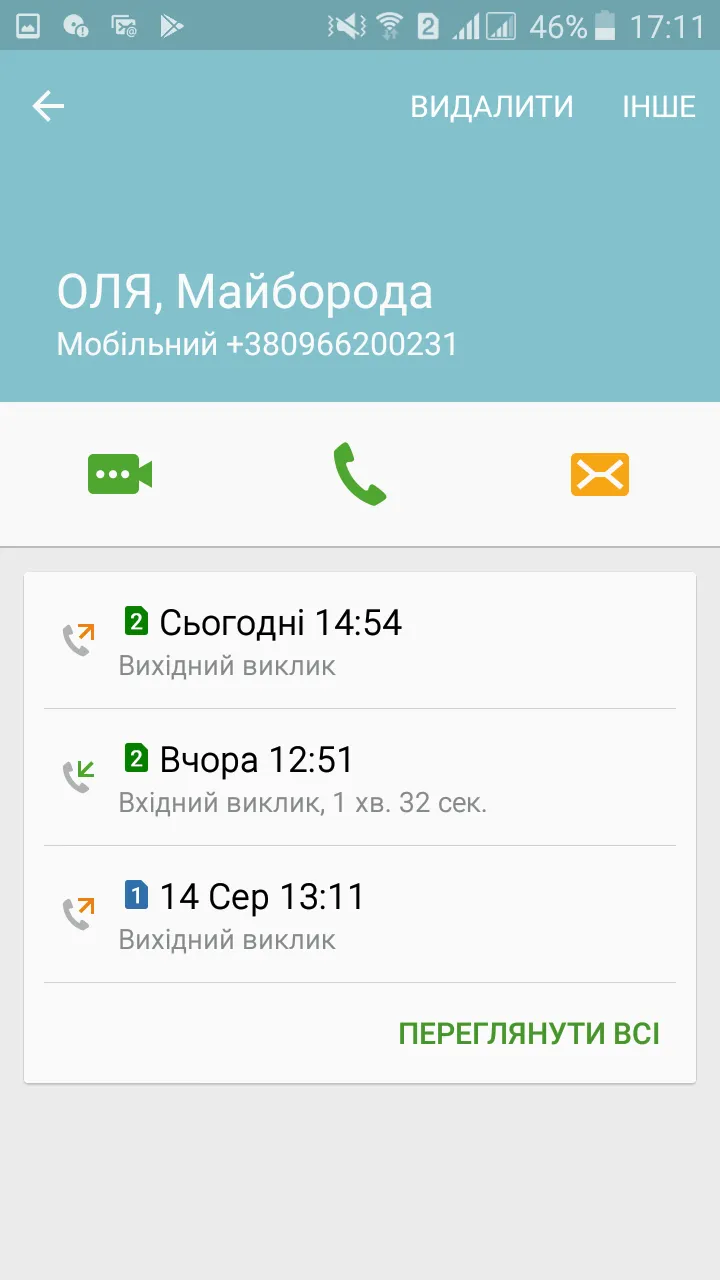This screenshot has height=1280, width=720.
Task: Send a message via the orange envelope icon
Action: click(600, 474)
